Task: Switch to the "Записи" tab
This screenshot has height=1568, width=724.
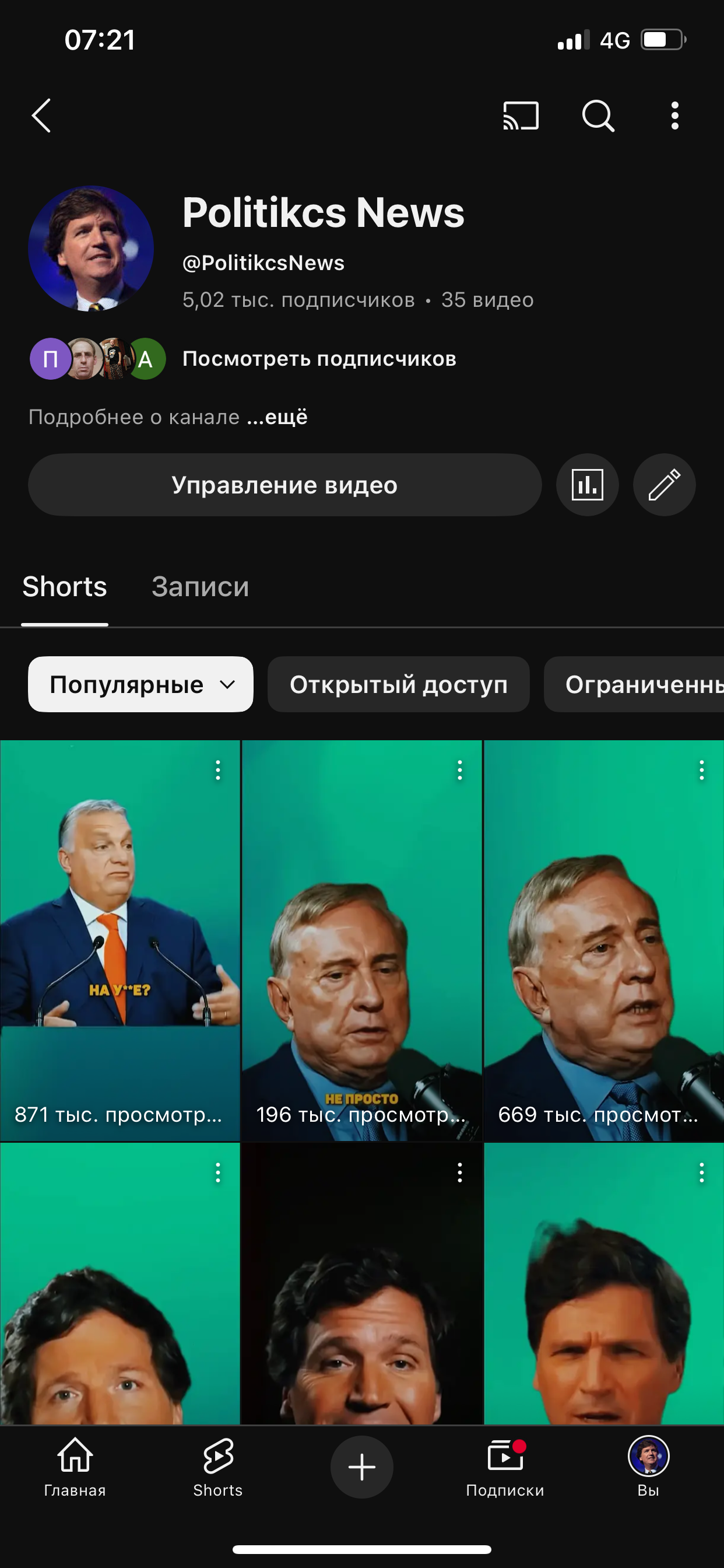Action: tap(200, 587)
